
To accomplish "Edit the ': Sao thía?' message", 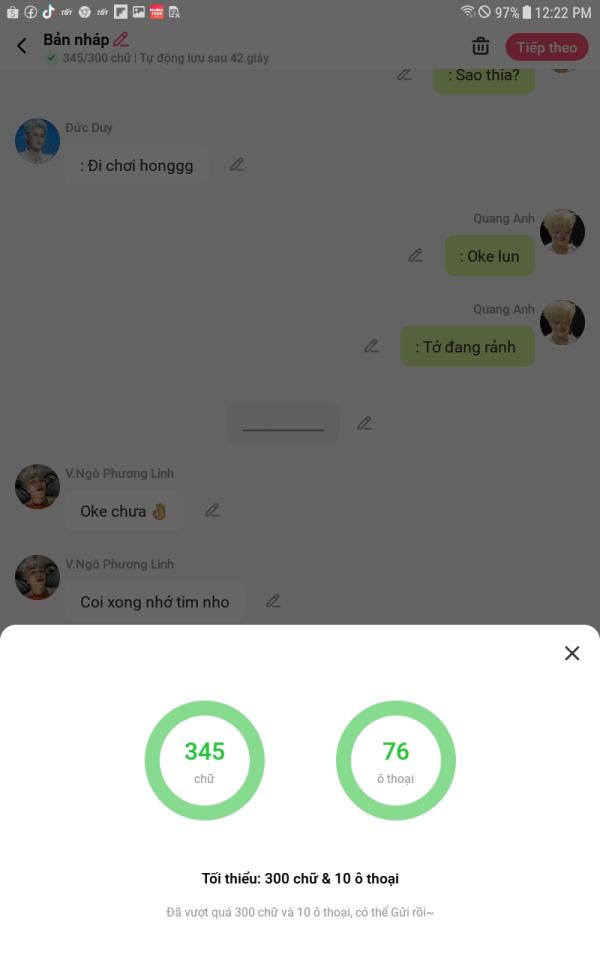I will 404,75.
